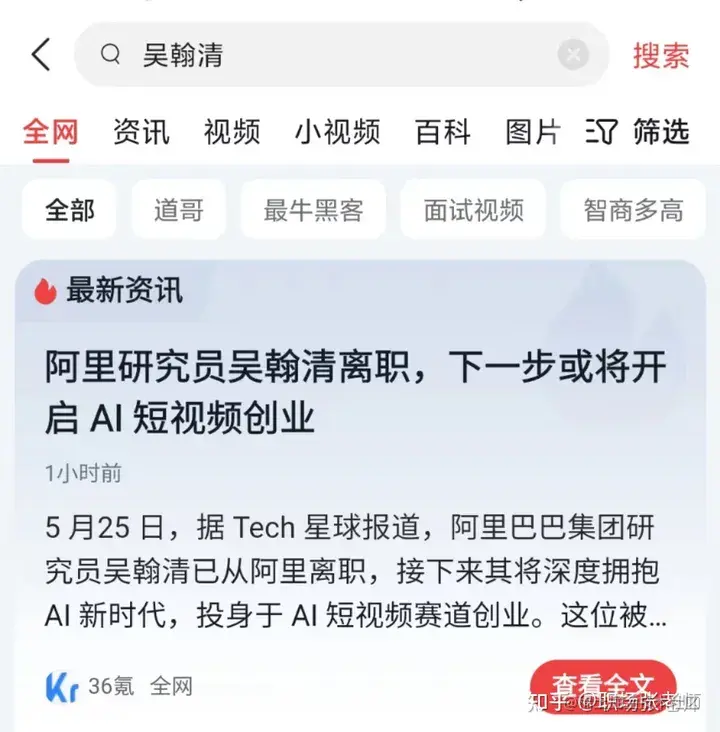The image size is (720, 732).
Task: Switch to the 视频 tab
Action: tap(232, 131)
